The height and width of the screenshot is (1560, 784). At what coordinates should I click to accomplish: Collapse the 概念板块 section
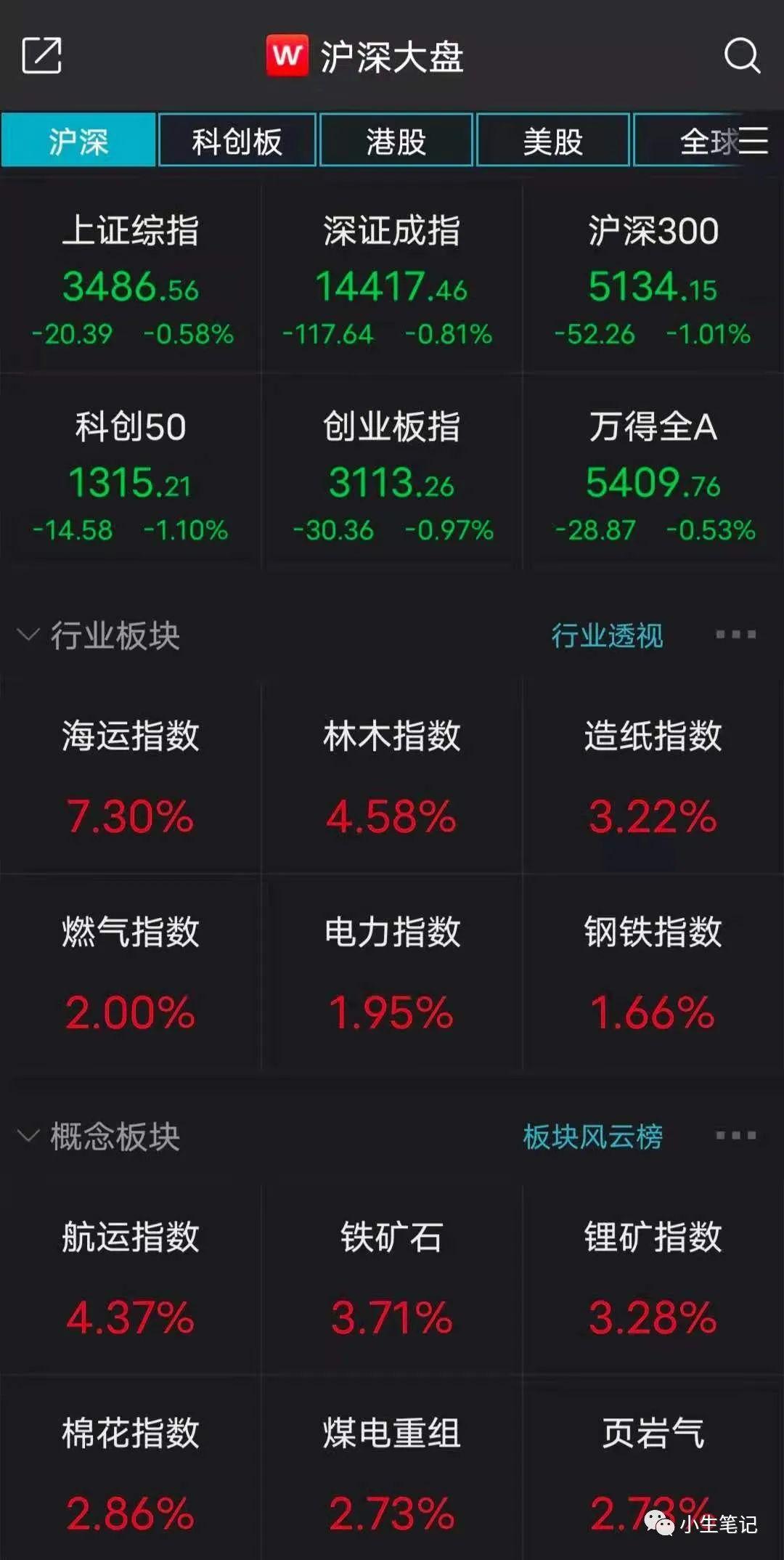pos(28,1136)
